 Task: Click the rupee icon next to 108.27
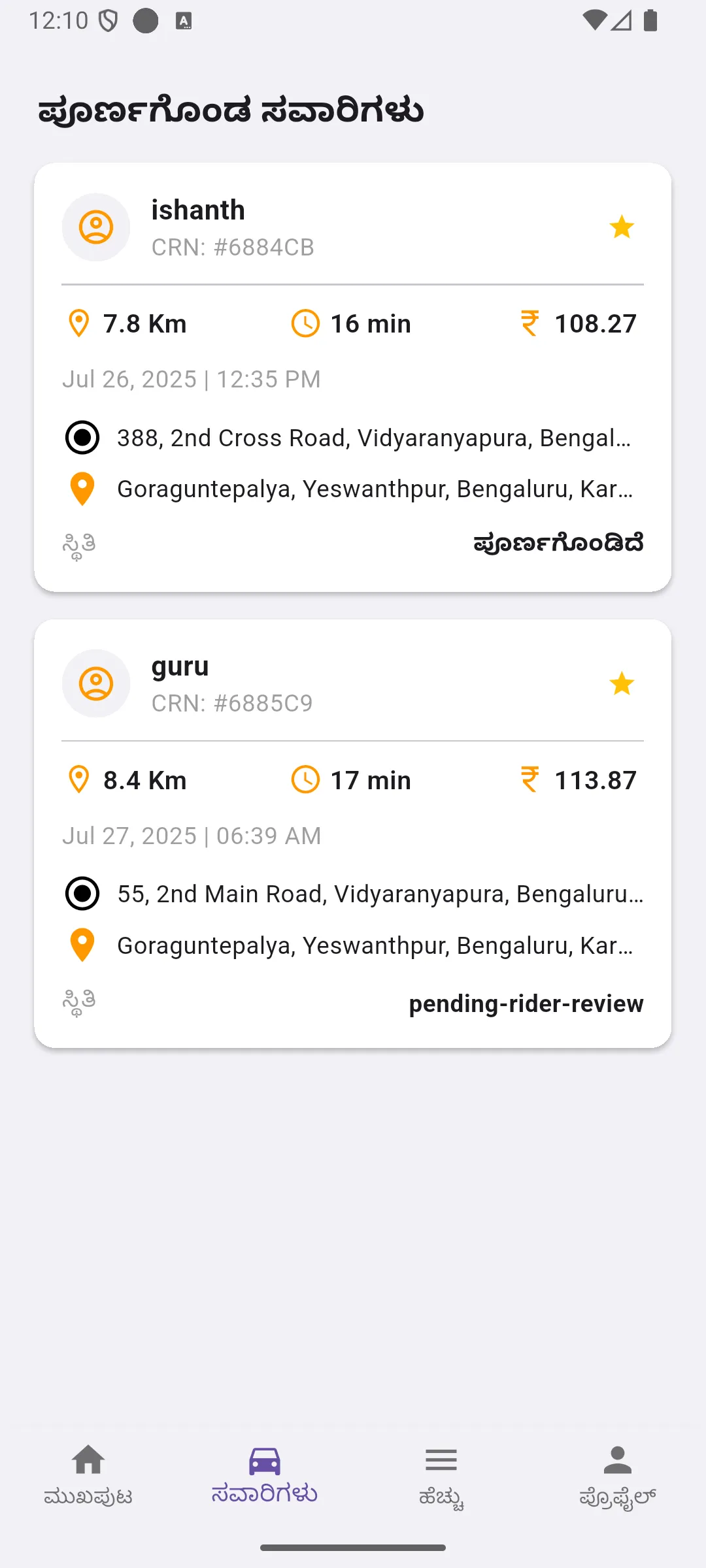click(529, 323)
